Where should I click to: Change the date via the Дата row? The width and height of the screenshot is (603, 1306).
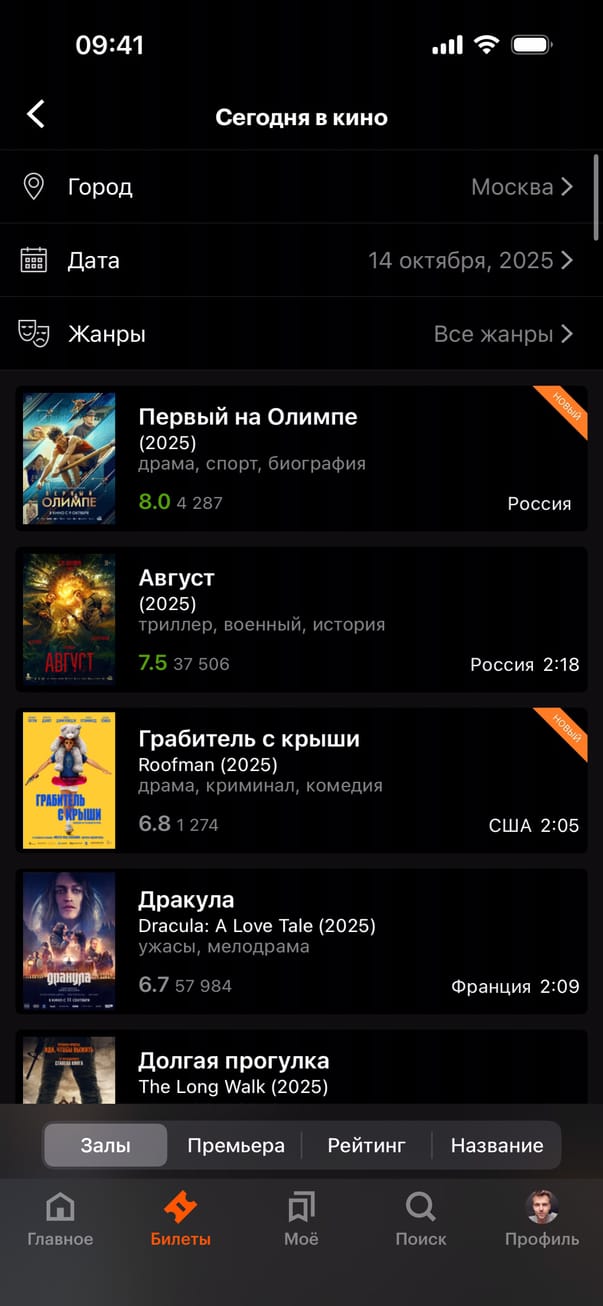[300, 261]
